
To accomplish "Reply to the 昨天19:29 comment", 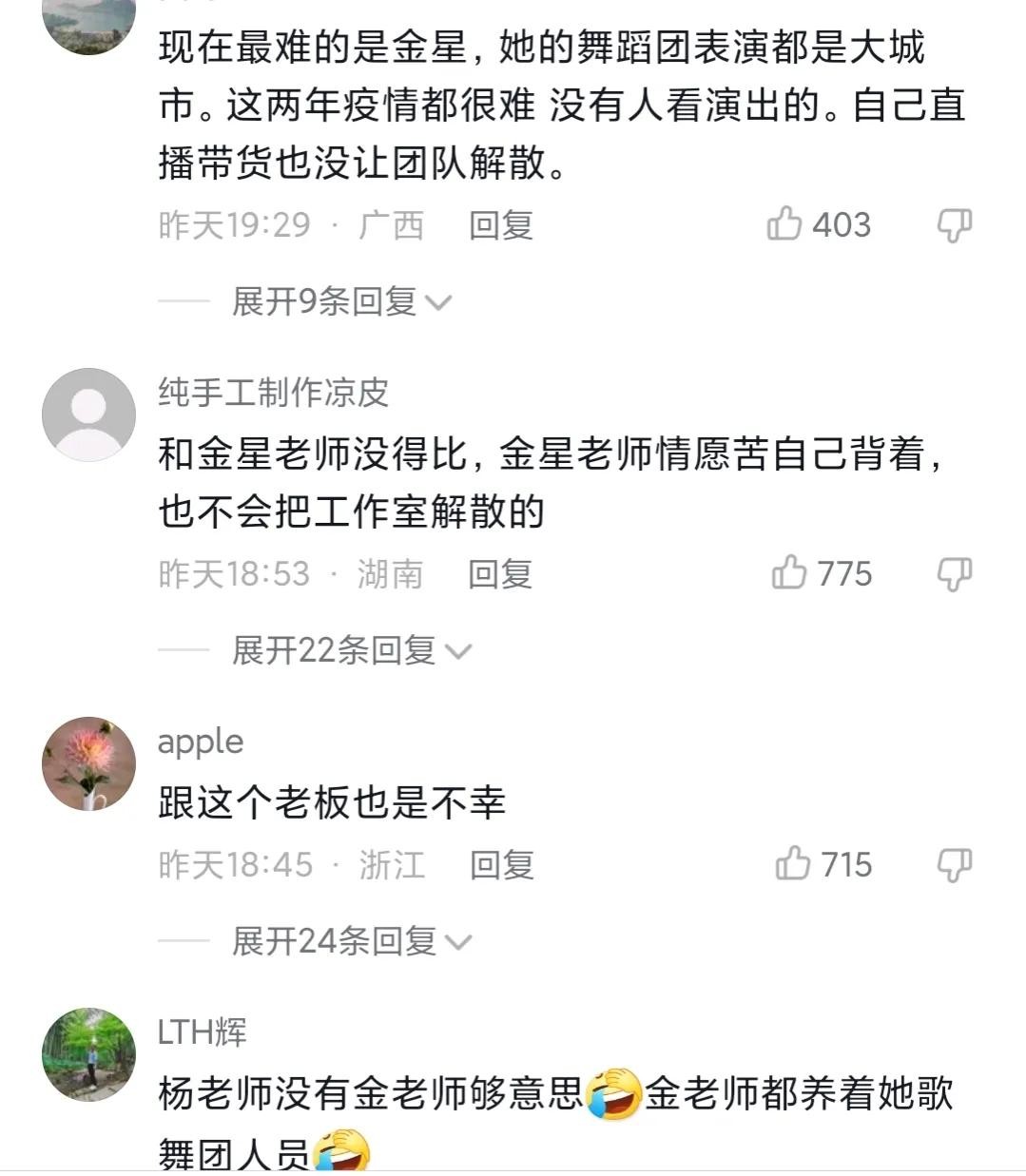I will click(500, 225).
